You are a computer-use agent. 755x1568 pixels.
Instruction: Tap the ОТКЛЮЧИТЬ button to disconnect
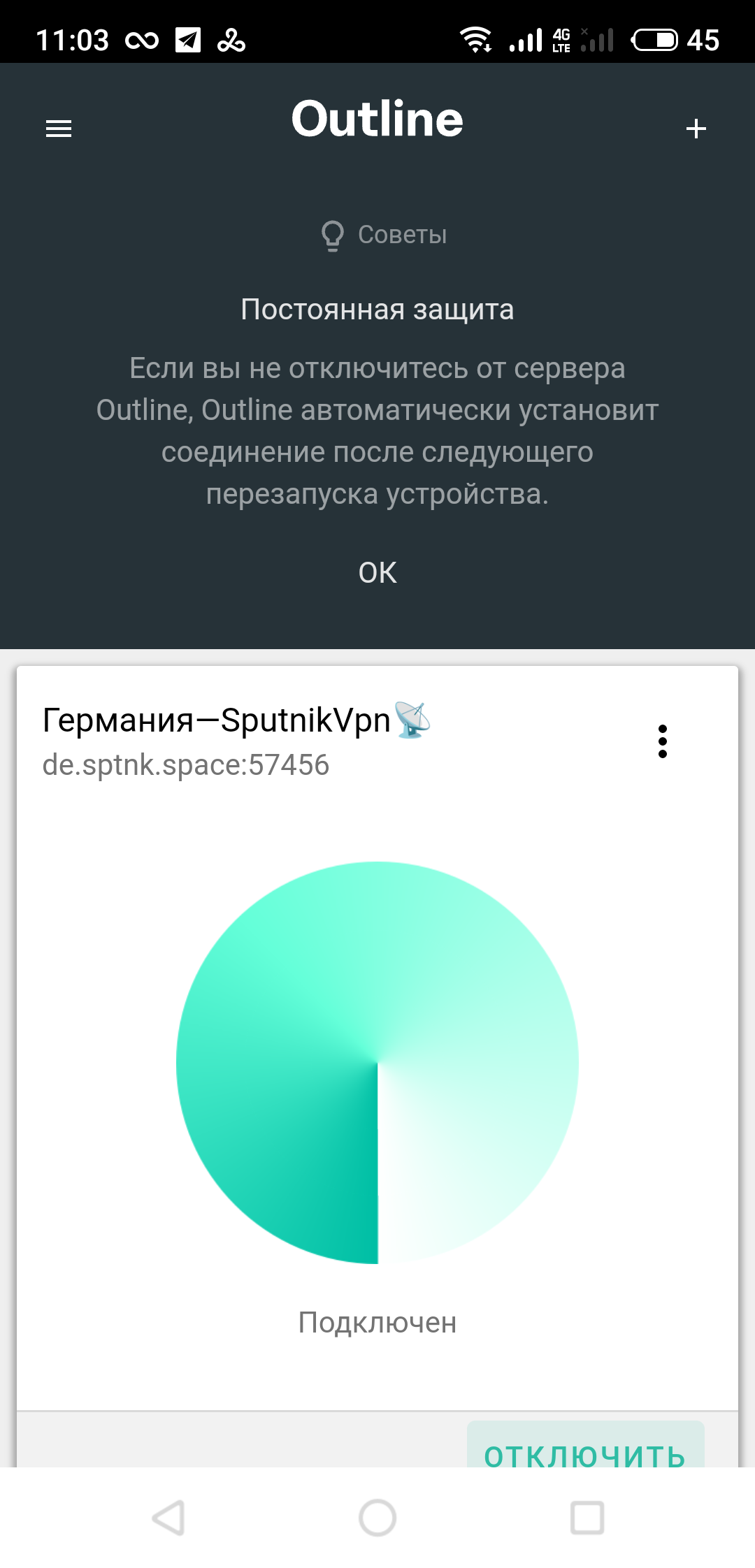585,1444
